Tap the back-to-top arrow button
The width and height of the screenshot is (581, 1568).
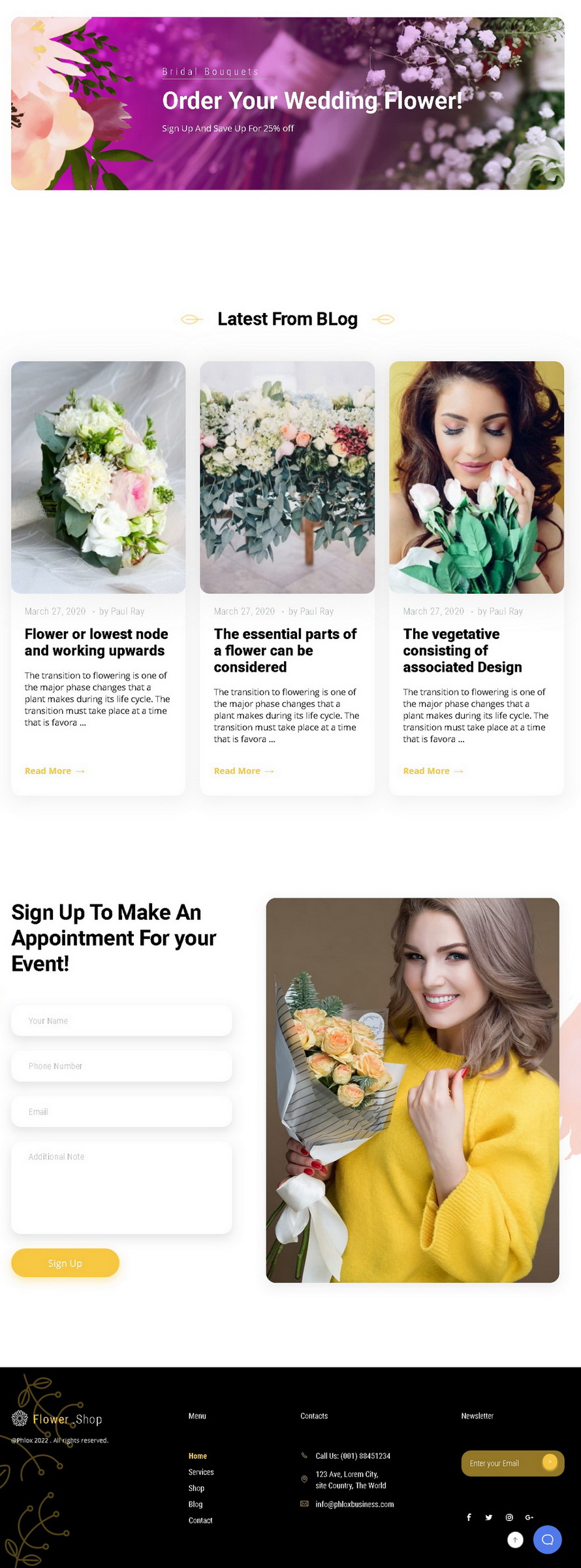coord(515,1540)
